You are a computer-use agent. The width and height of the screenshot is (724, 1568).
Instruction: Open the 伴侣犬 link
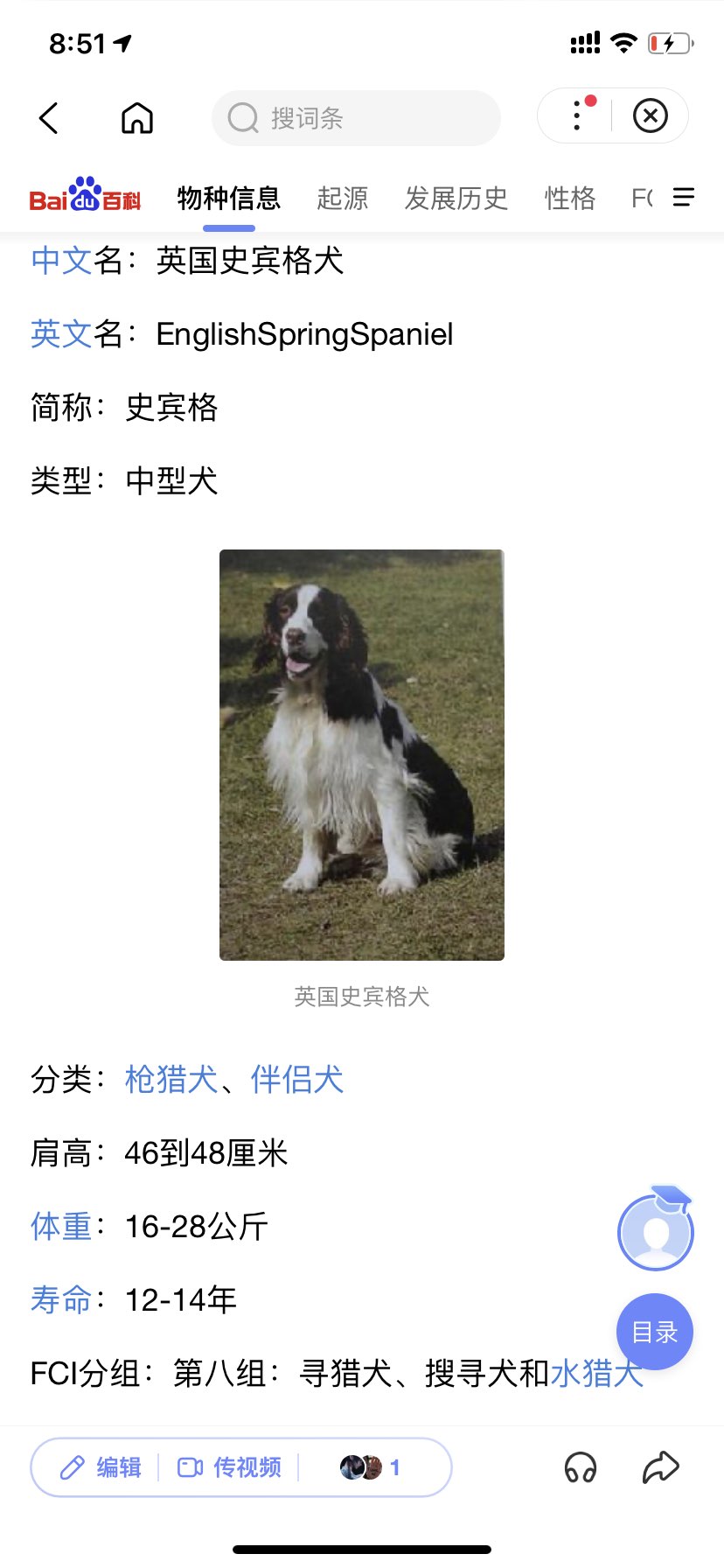point(297,1080)
